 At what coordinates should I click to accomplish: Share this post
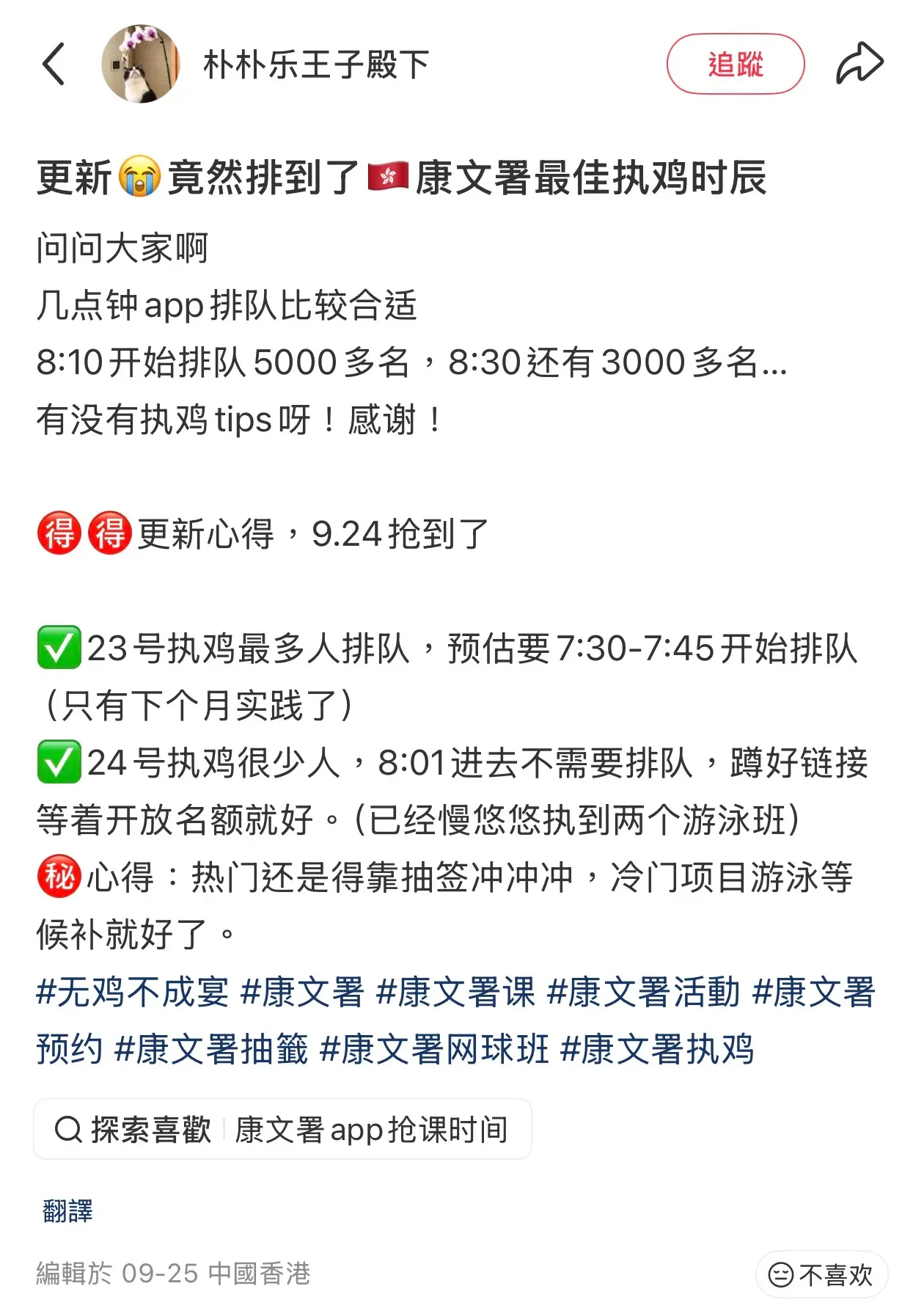859,65
